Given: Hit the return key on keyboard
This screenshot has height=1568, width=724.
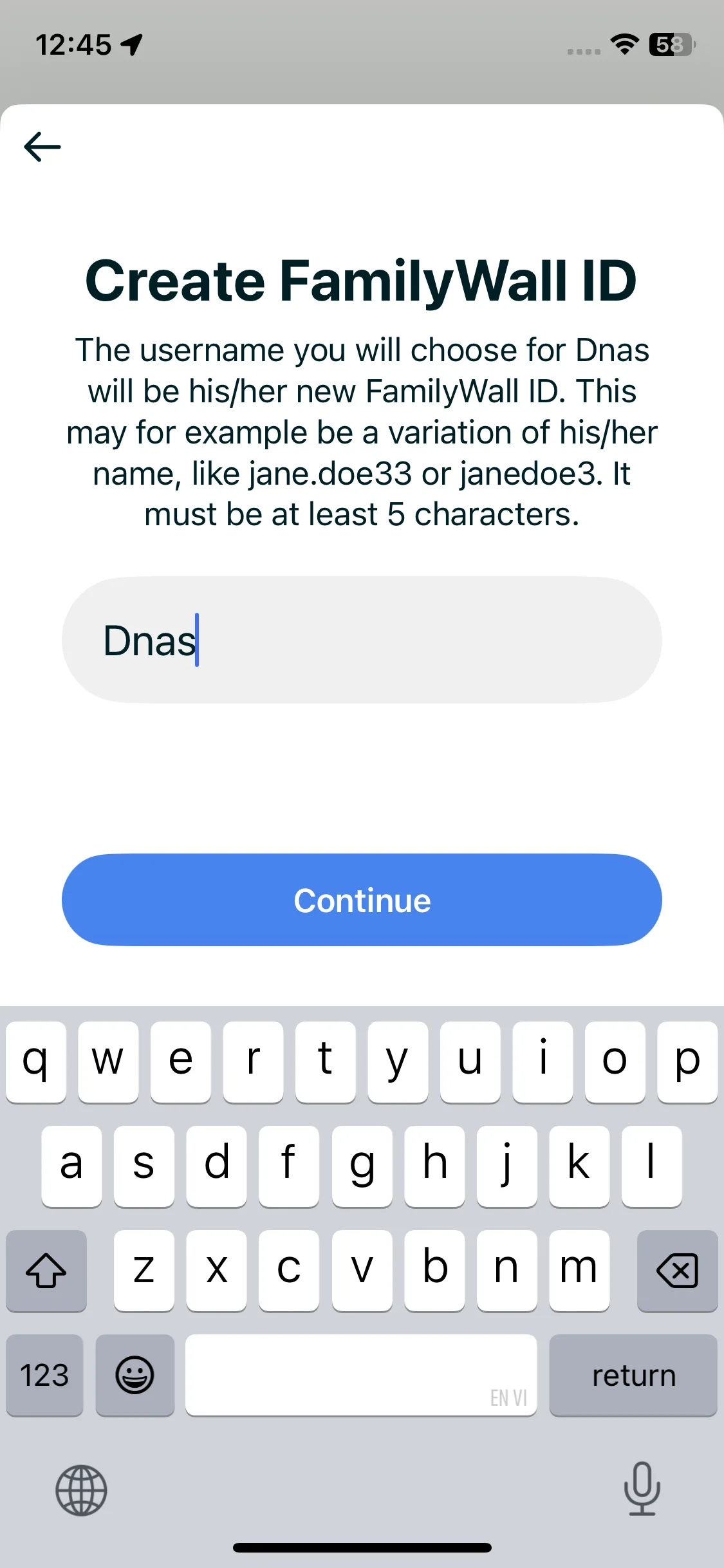Looking at the screenshot, I should (633, 1376).
